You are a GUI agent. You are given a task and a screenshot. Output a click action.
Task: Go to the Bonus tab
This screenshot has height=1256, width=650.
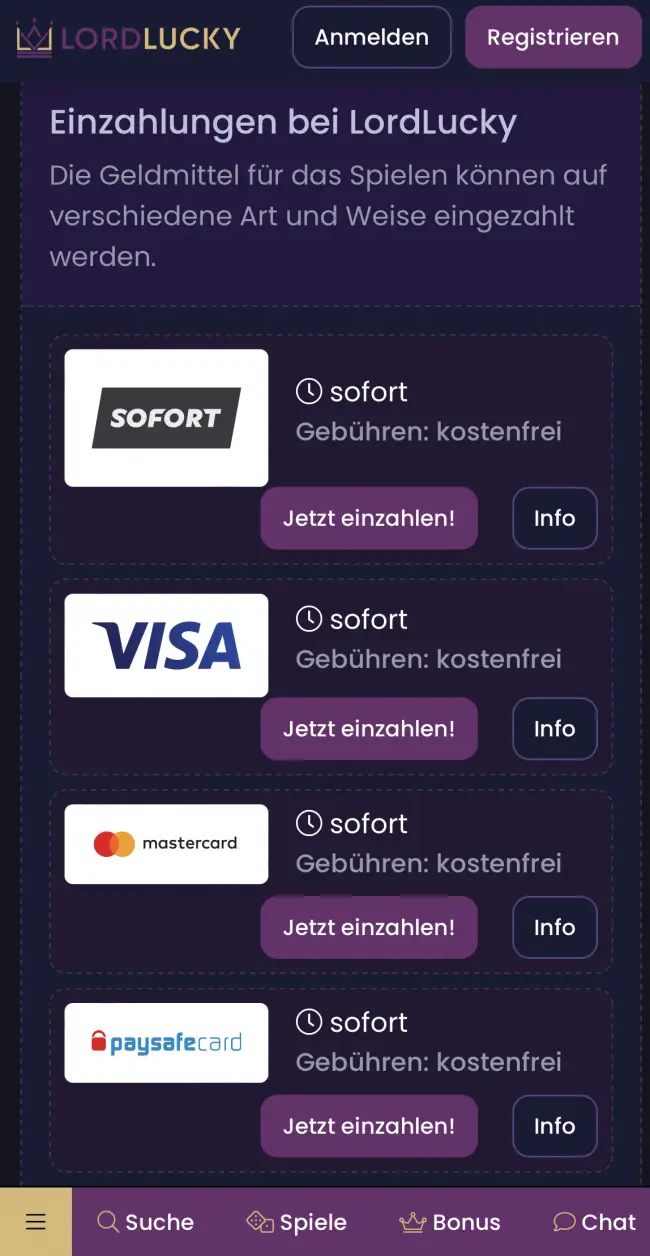pyautogui.click(x=449, y=1222)
